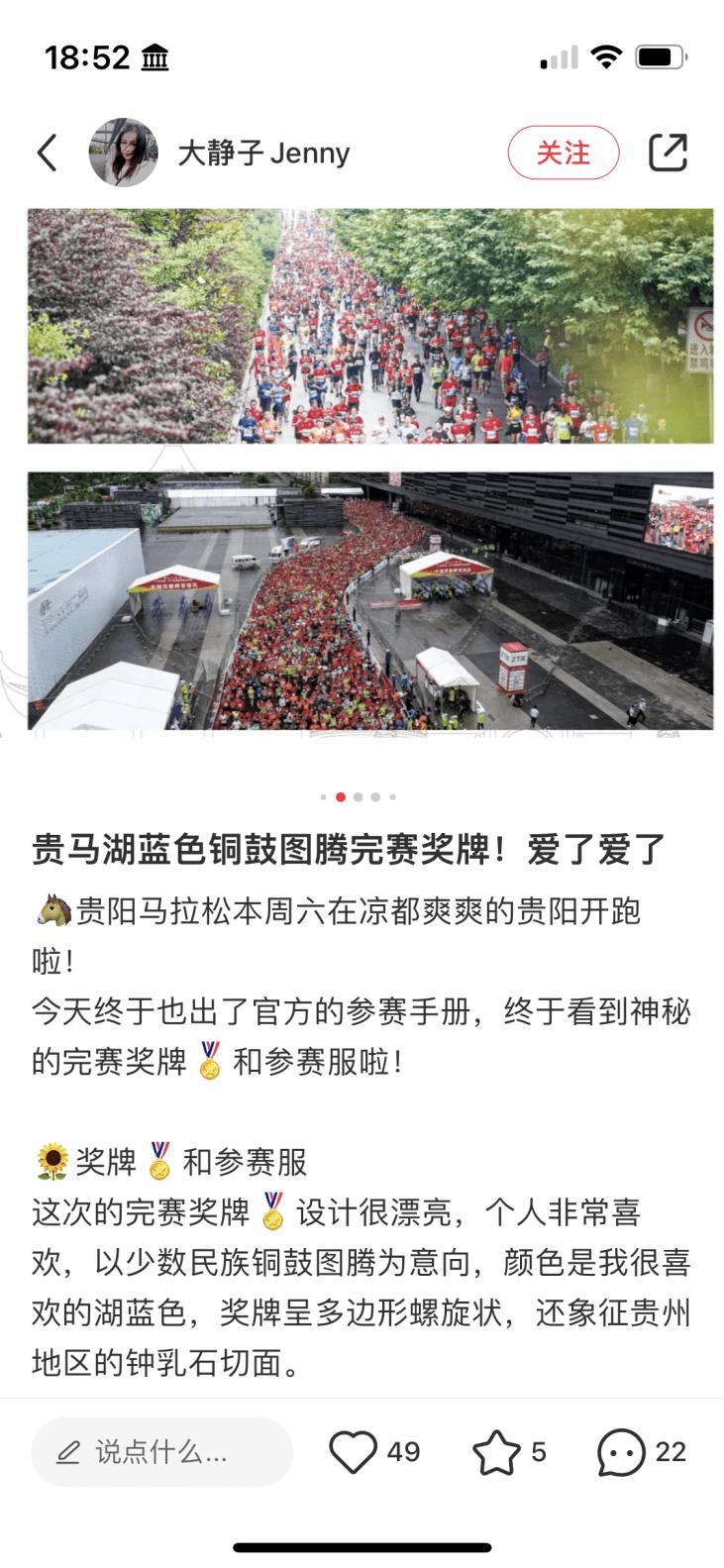The width and height of the screenshot is (724, 1568).
Task: Select the first carousel pagination dot
Action: point(322,795)
